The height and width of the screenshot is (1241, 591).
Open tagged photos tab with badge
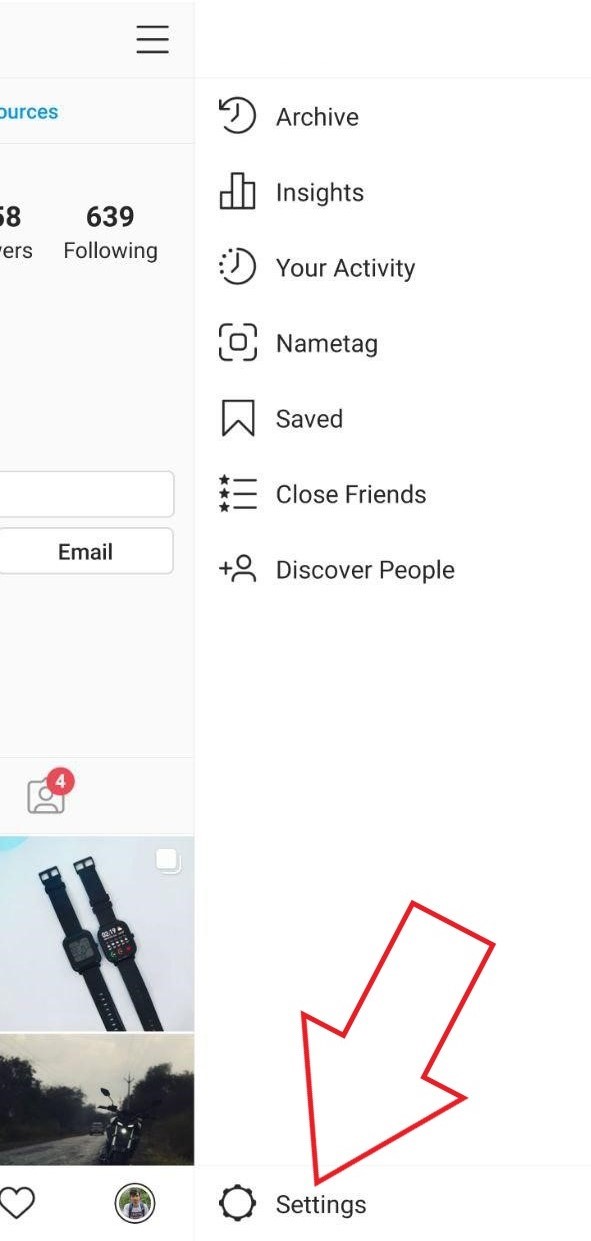pyautogui.click(x=48, y=794)
